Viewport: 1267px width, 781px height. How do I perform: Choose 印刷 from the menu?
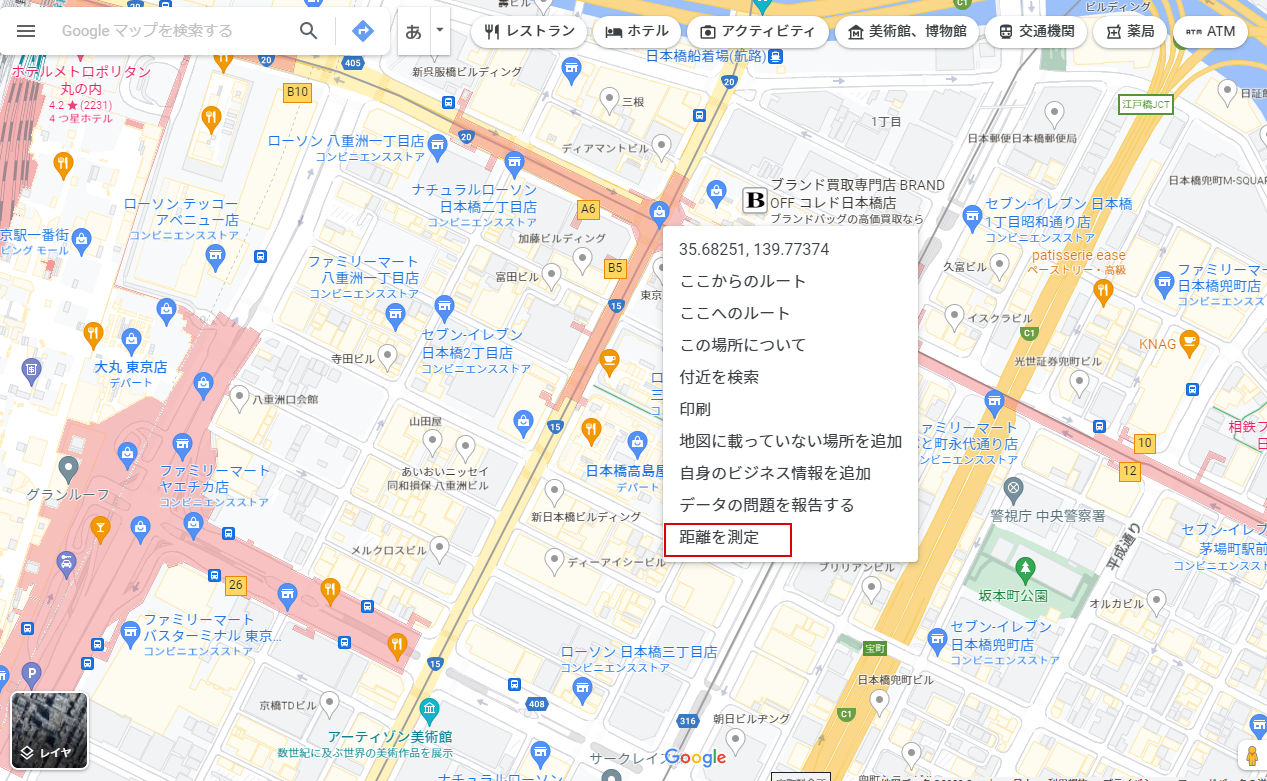tap(695, 409)
